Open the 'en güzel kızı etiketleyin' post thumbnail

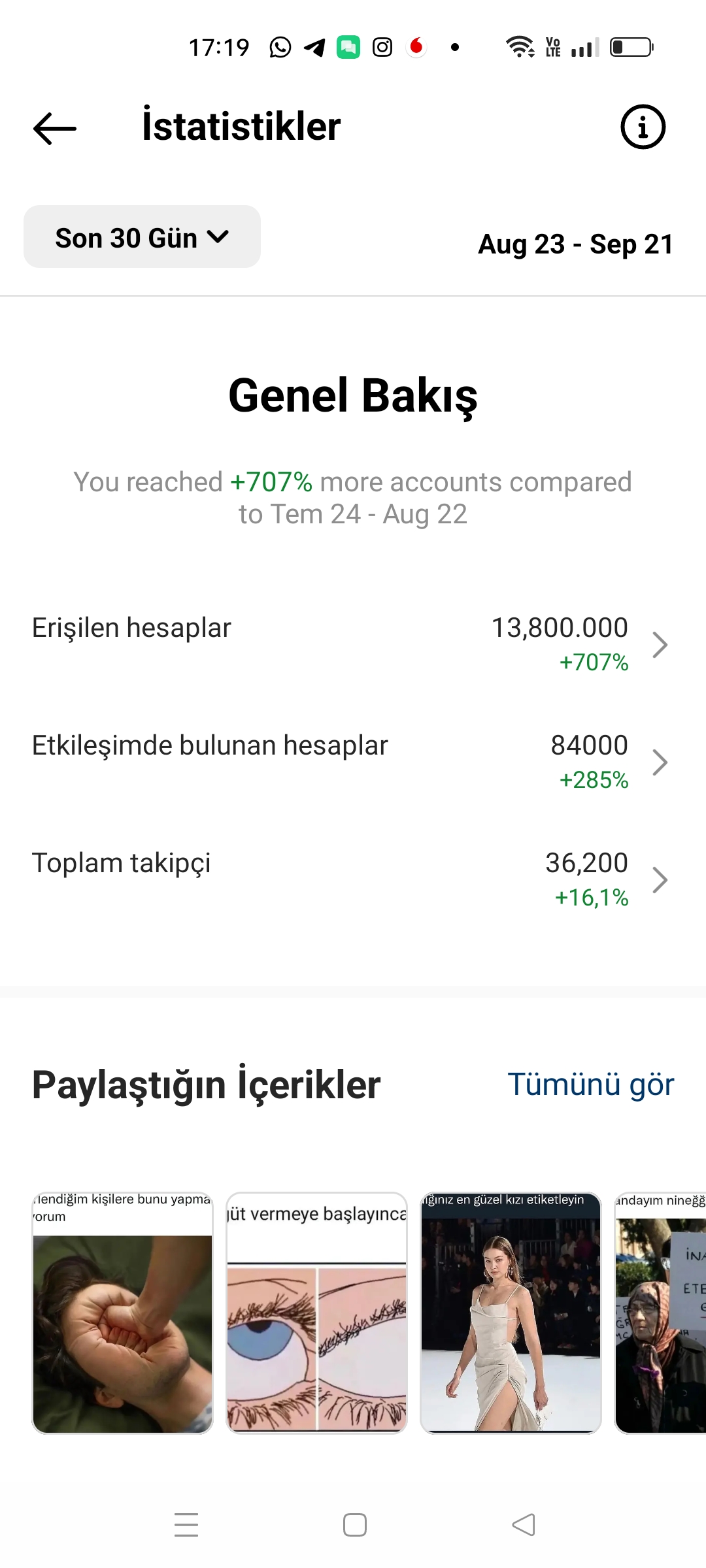click(511, 1313)
